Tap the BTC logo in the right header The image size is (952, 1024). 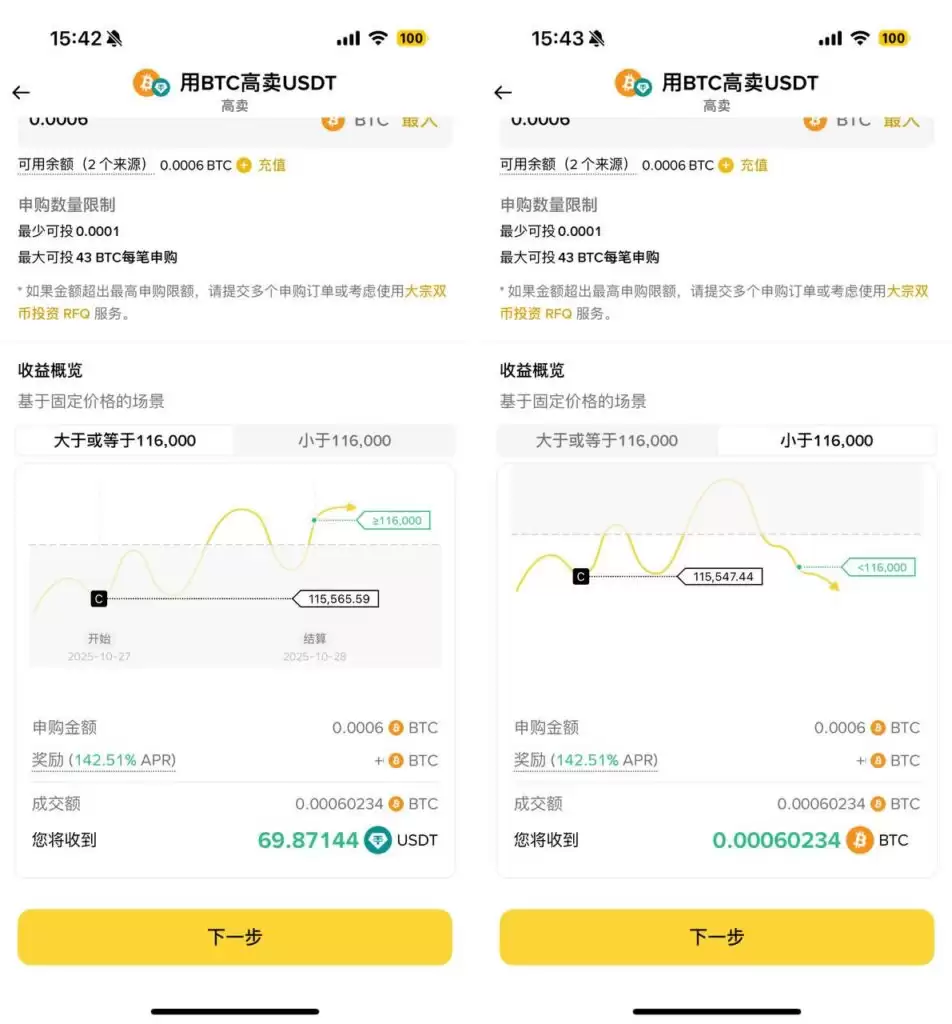(631, 84)
